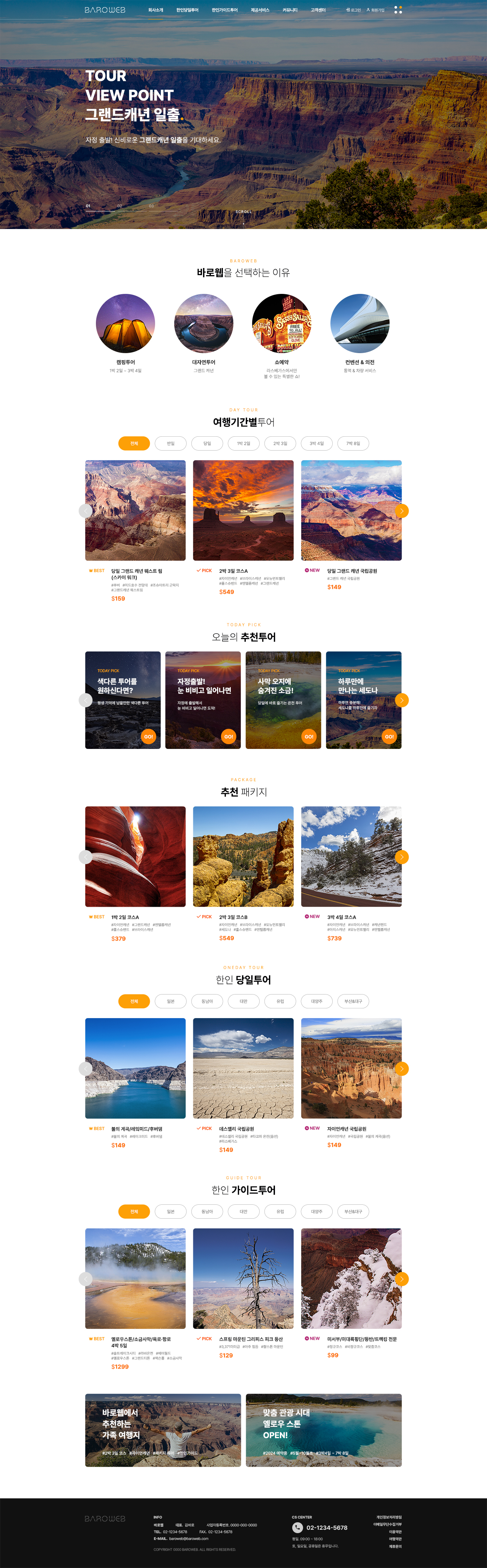The image size is (487, 1568).
Task: Select 부산&대구 under 한인 가이드투어
Action: (353, 1211)
